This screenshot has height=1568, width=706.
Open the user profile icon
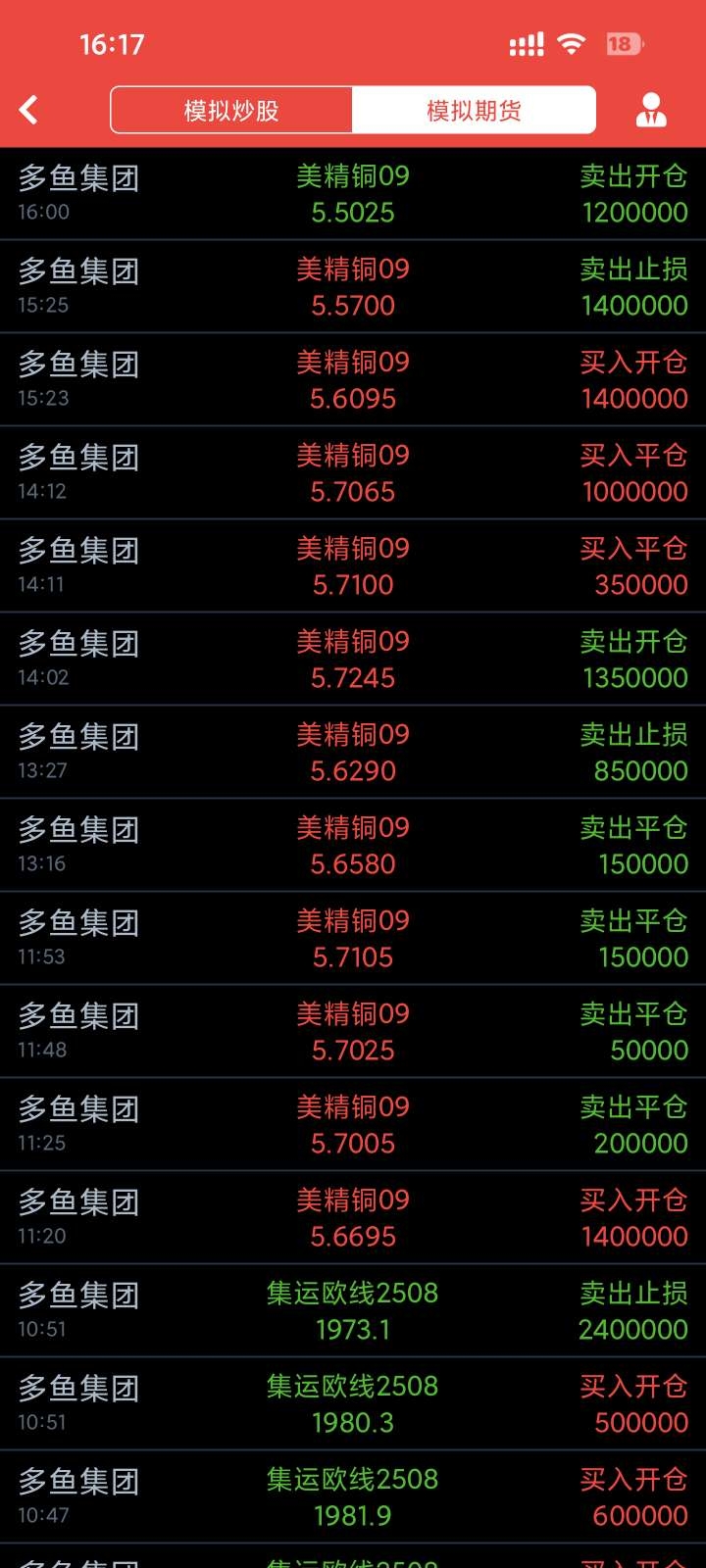point(651,110)
